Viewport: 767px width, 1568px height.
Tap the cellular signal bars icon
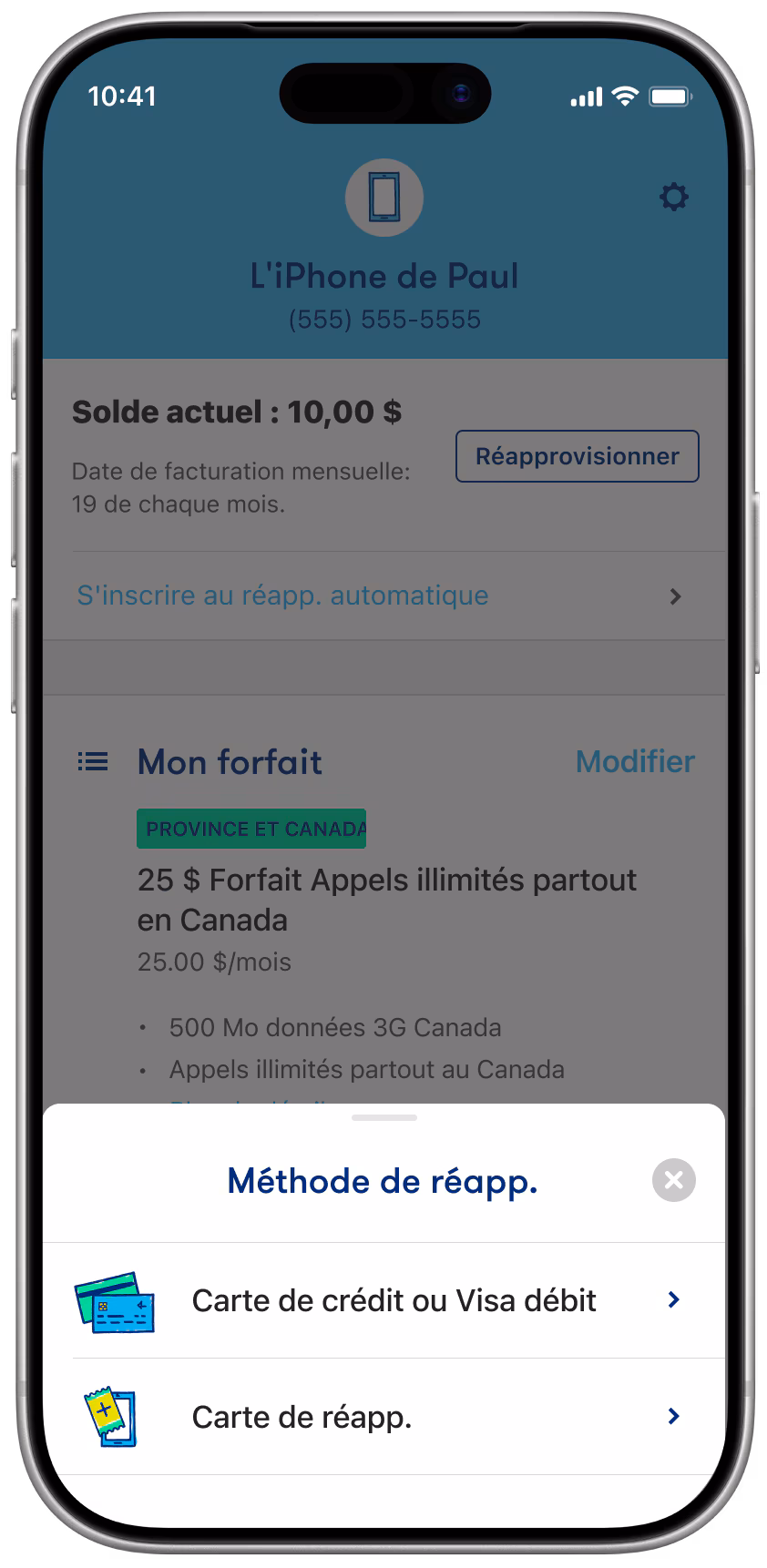pos(588,95)
